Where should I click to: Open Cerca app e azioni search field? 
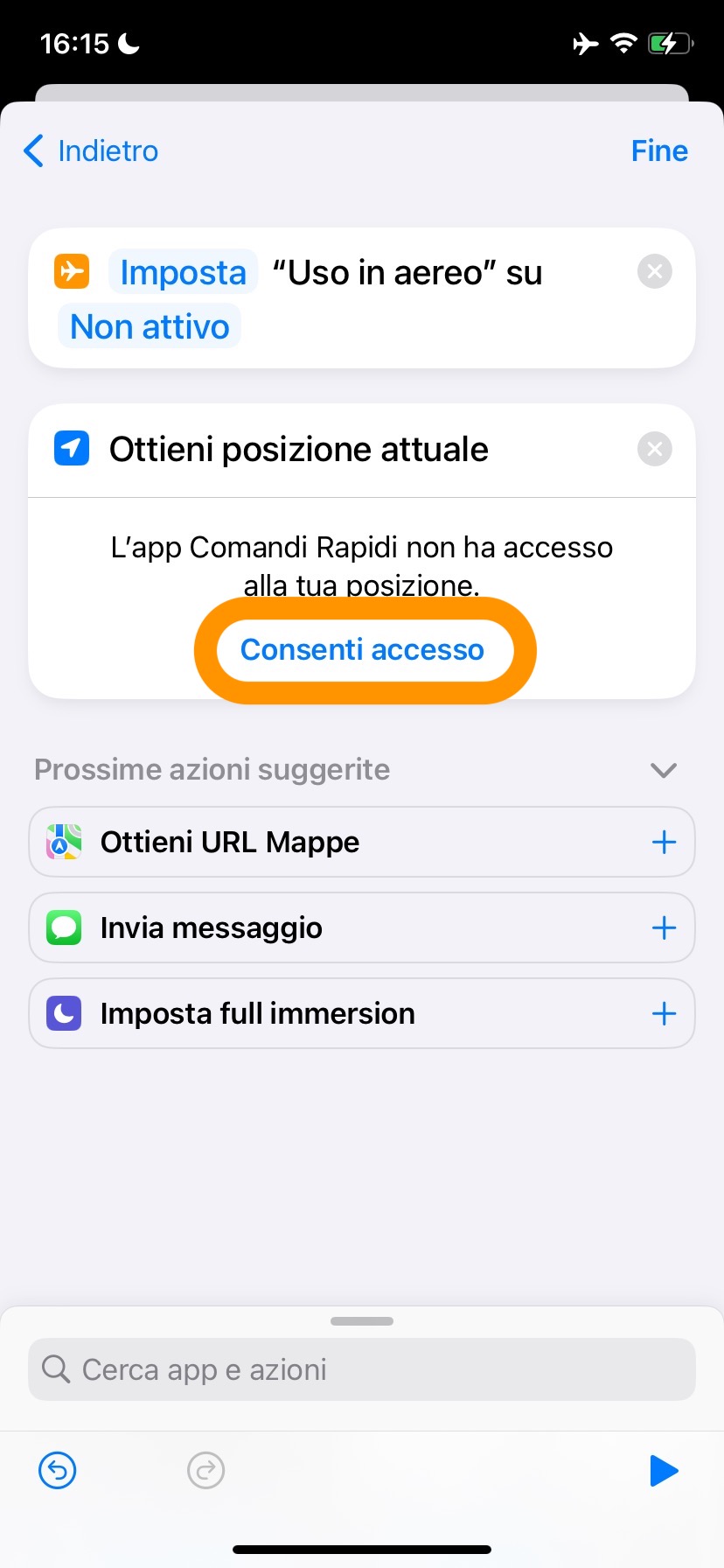(362, 1369)
